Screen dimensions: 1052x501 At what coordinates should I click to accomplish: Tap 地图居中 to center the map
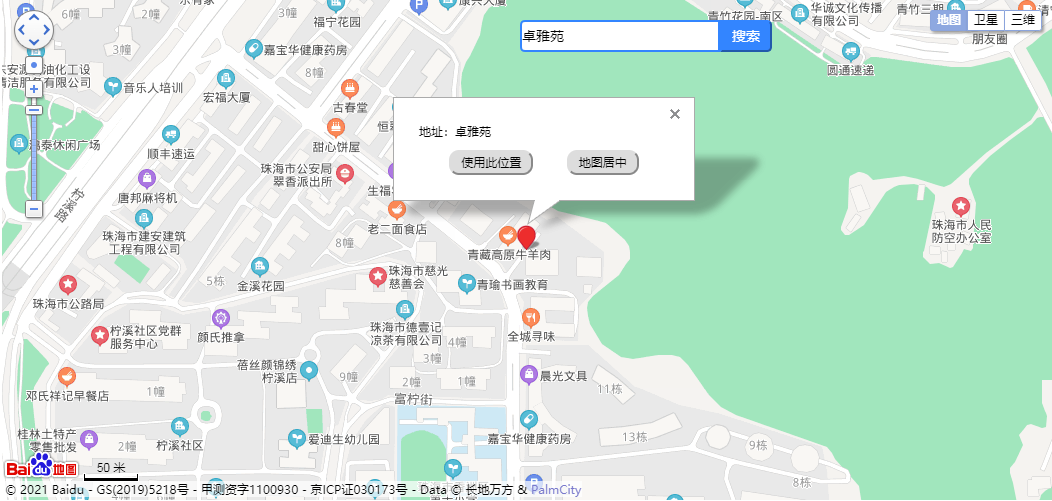coord(602,163)
